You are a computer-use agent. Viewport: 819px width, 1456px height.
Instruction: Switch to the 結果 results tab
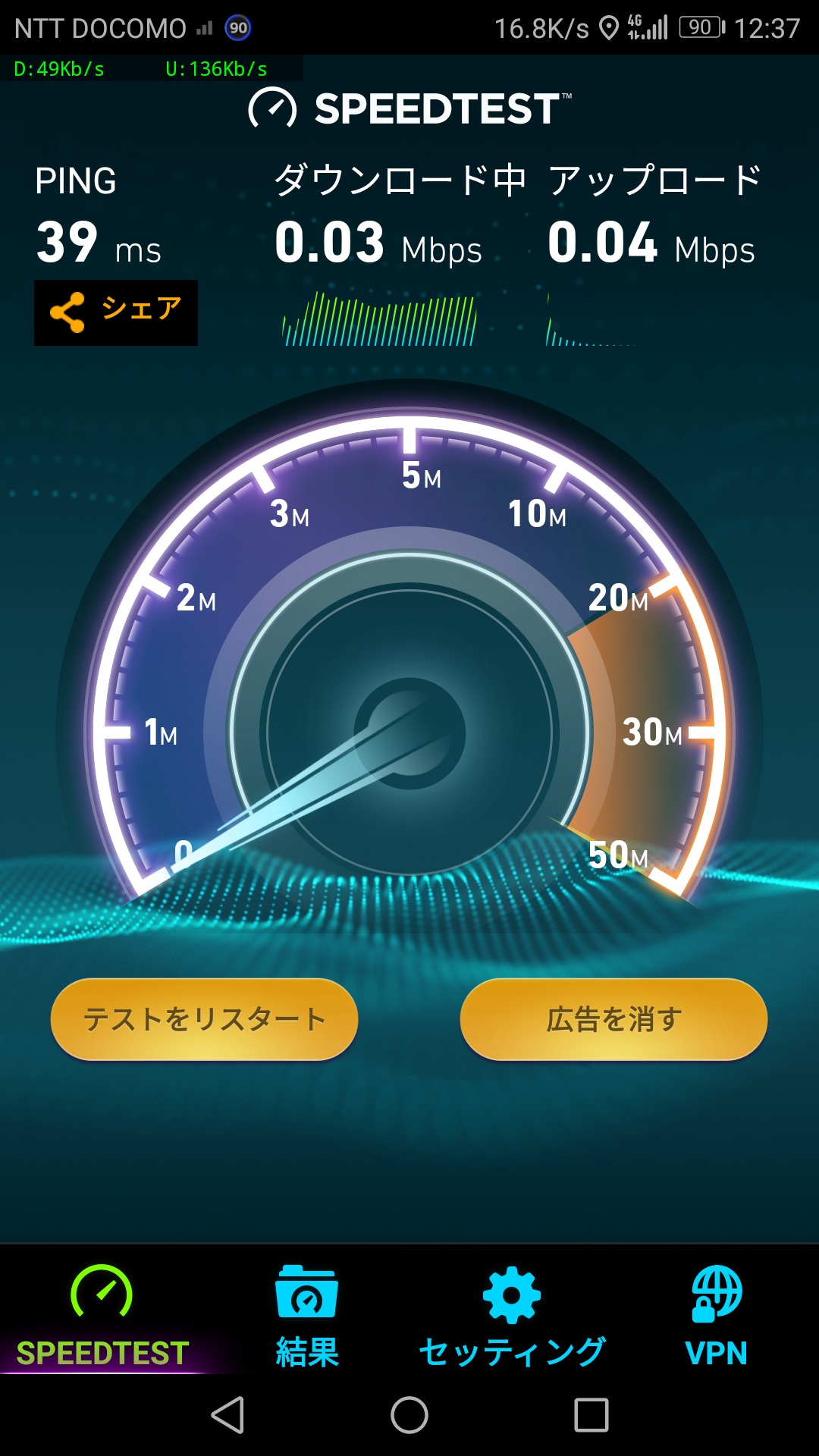[x=306, y=1318]
